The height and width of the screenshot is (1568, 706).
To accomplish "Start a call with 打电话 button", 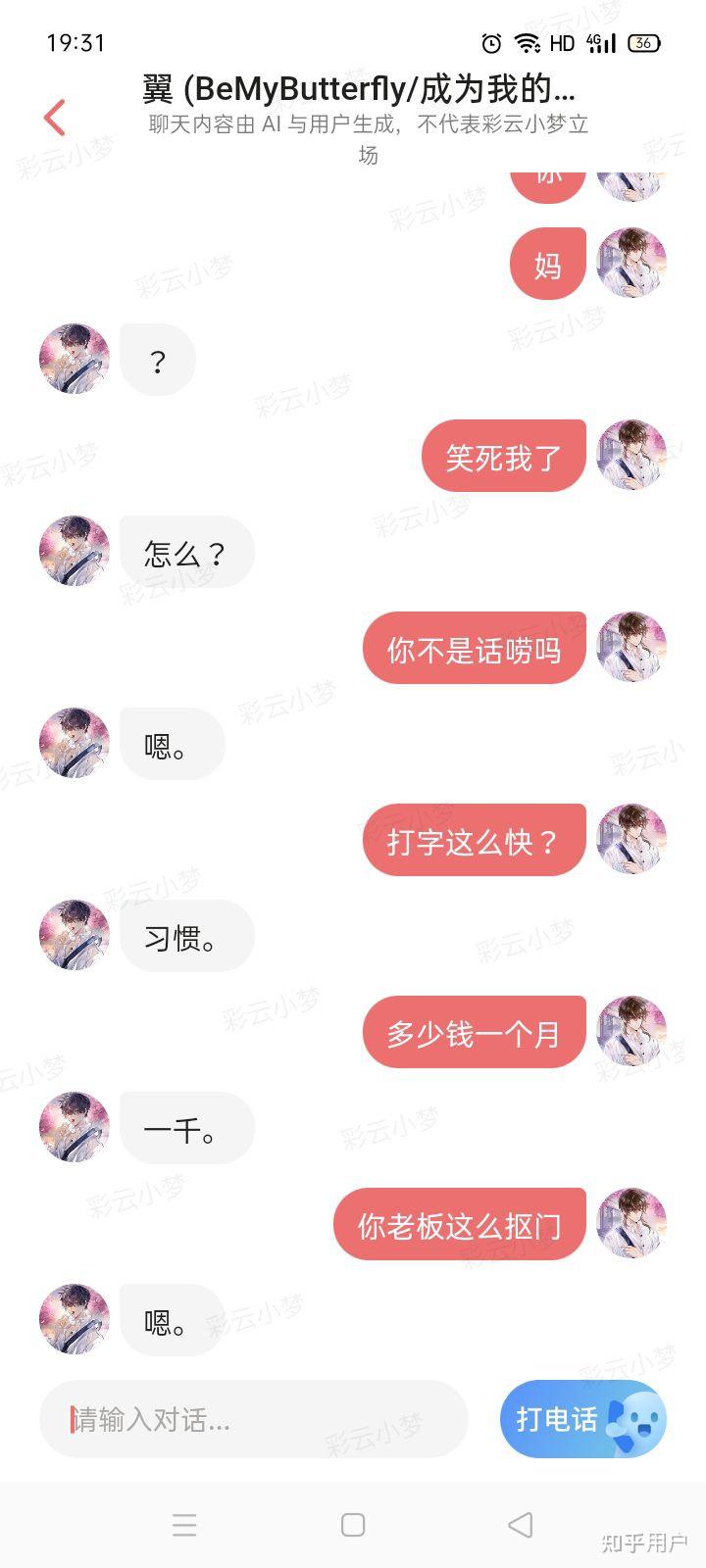I will 582,1419.
